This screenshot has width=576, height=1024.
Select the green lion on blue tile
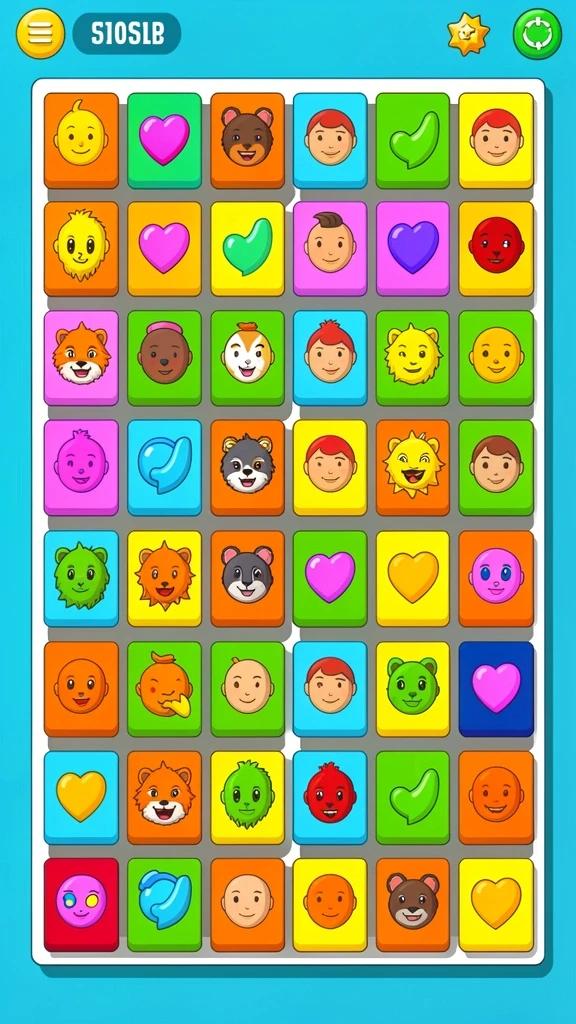click(x=81, y=579)
